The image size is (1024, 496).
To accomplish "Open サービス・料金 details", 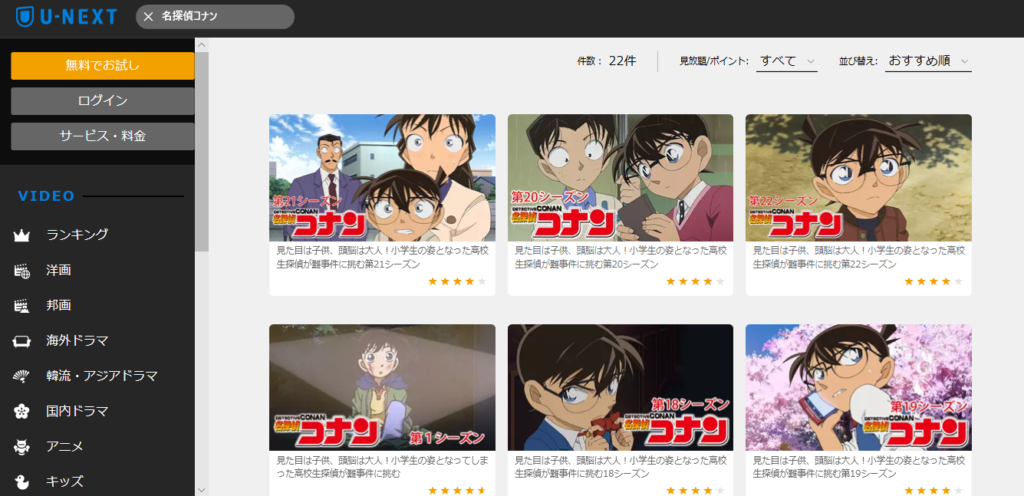I will pyautogui.click(x=102, y=136).
